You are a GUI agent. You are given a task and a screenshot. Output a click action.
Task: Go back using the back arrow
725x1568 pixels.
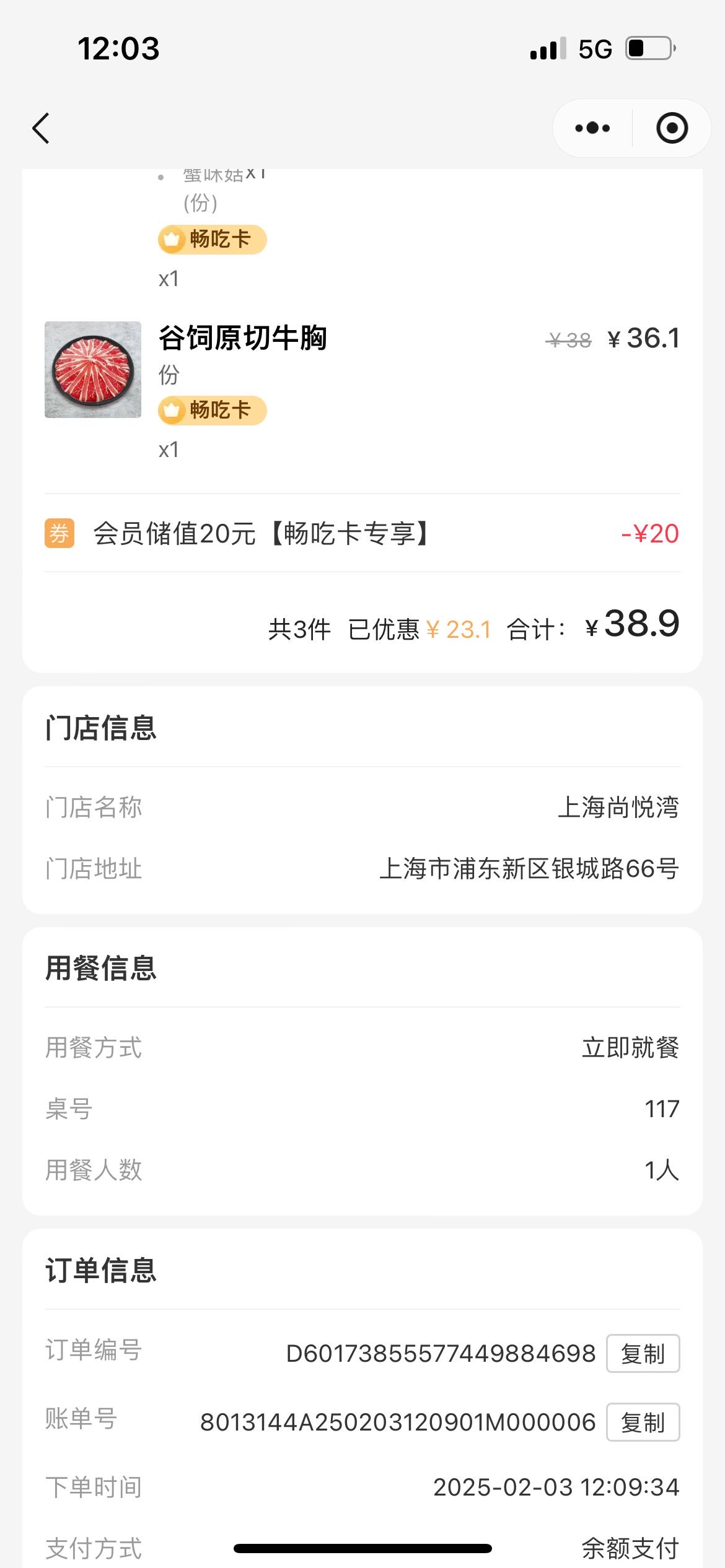(41, 128)
